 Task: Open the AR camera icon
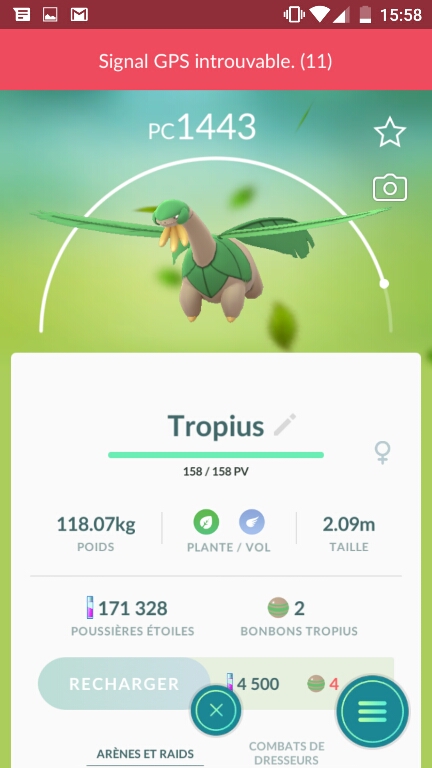(x=390, y=188)
